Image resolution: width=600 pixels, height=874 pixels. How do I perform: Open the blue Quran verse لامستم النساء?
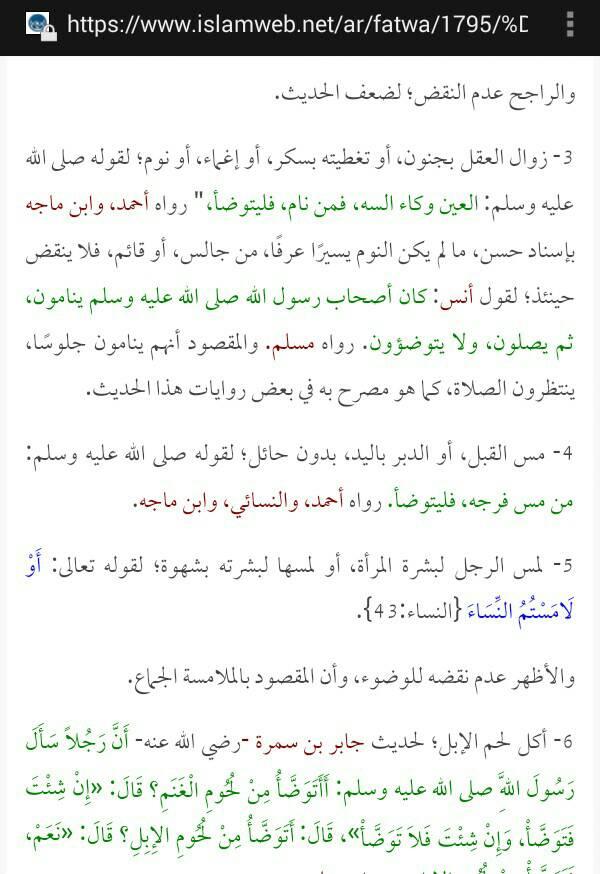coord(520,610)
